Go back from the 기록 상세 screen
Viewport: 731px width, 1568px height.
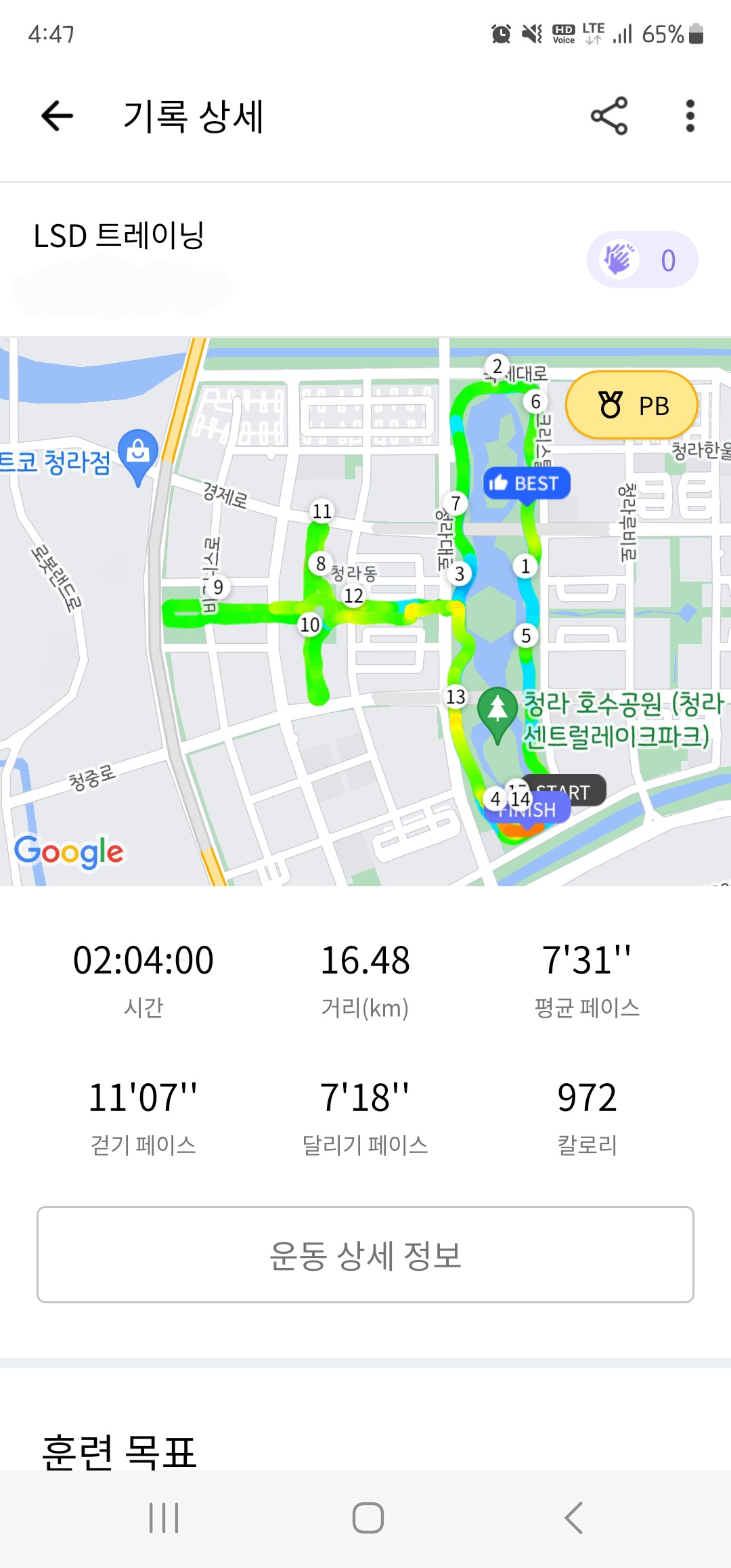pyautogui.click(x=58, y=116)
